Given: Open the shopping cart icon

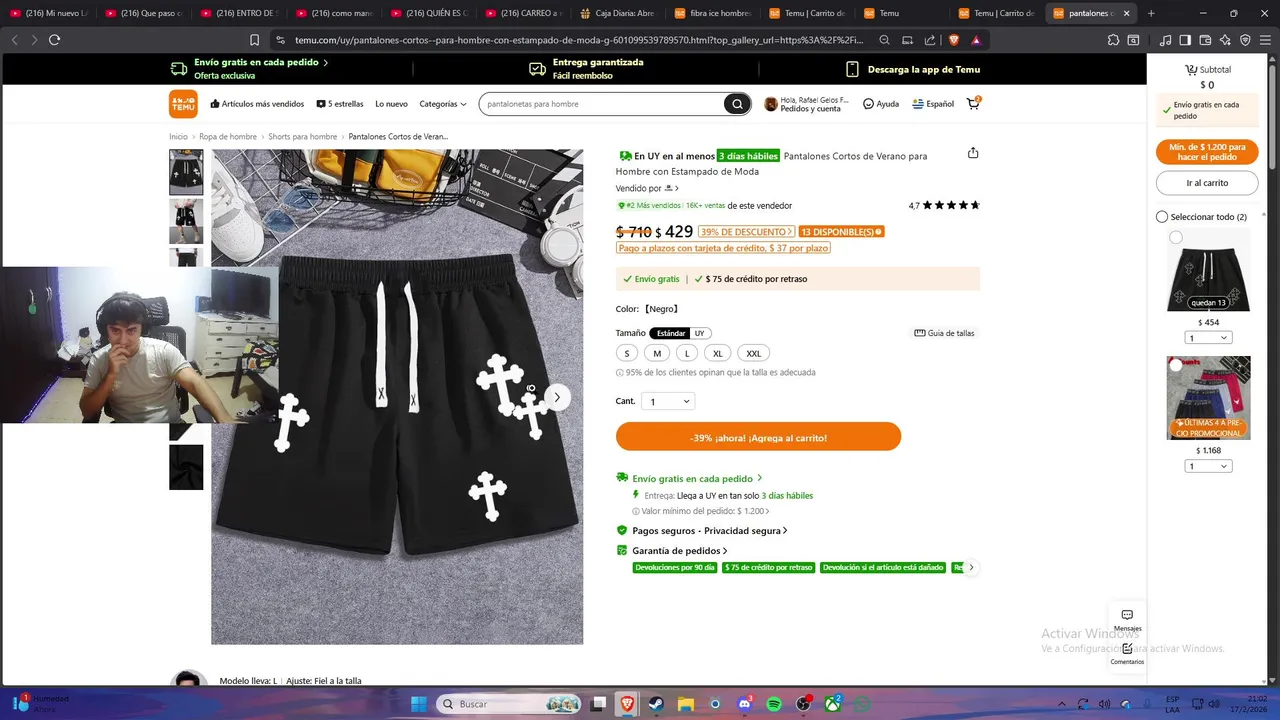Looking at the screenshot, I should coord(973,104).
